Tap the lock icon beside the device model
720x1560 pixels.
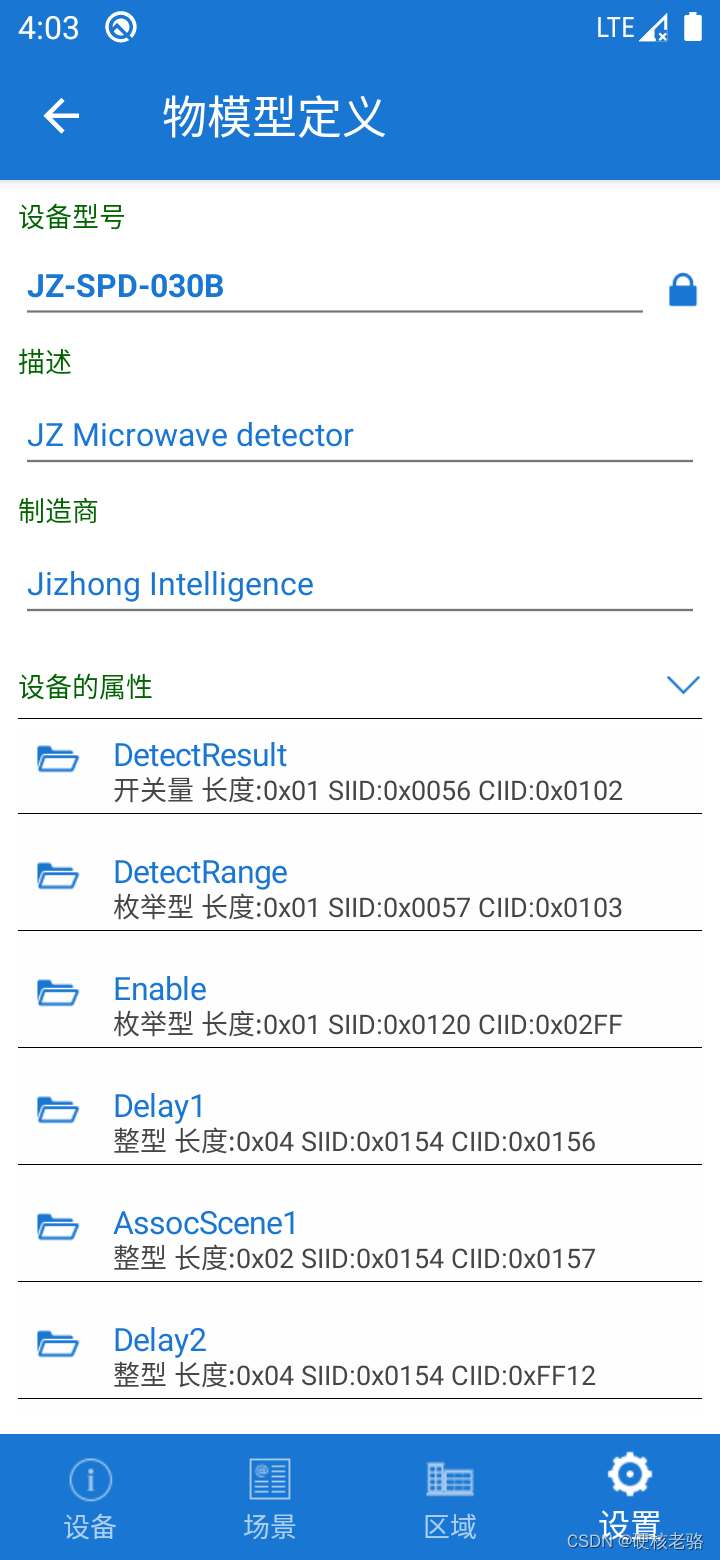tap(682, 290)
